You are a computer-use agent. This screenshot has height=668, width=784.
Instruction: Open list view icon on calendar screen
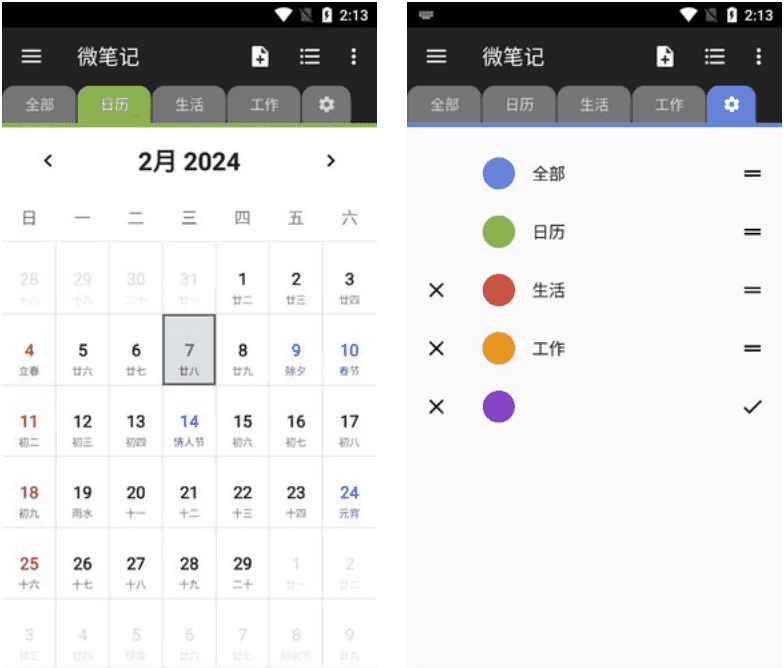pyautogui.click(x=310, y=57)
